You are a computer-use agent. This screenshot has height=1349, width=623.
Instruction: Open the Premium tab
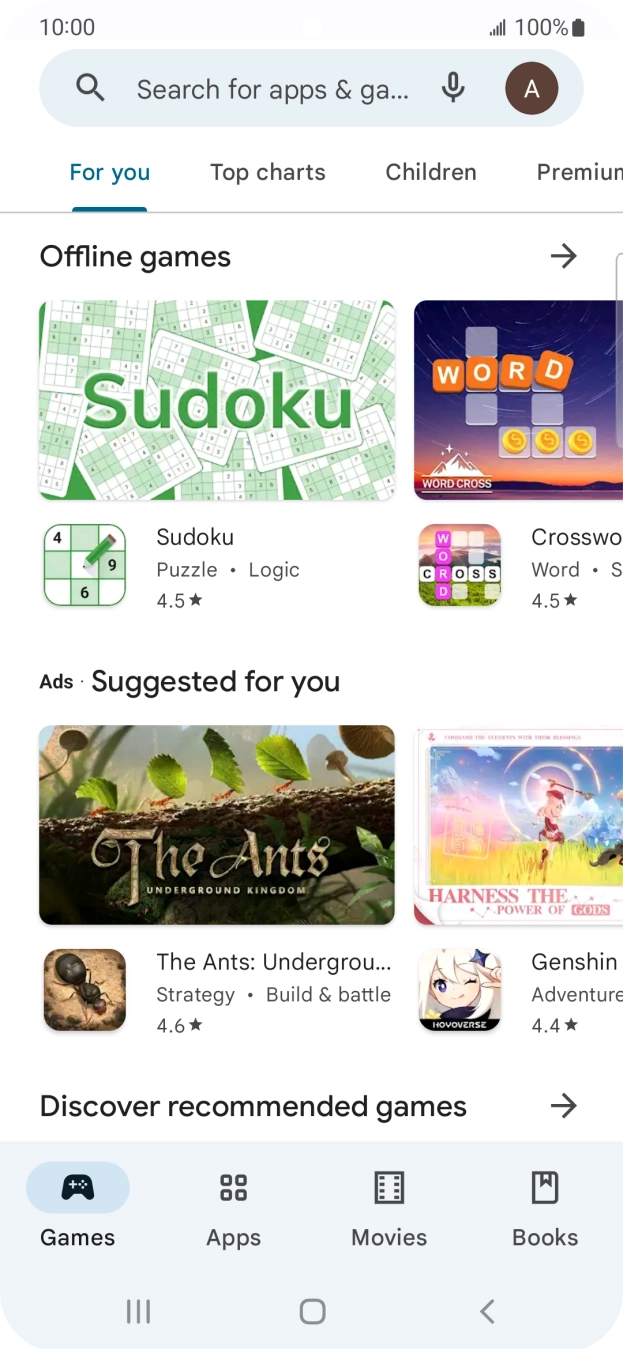click(580, 172)
